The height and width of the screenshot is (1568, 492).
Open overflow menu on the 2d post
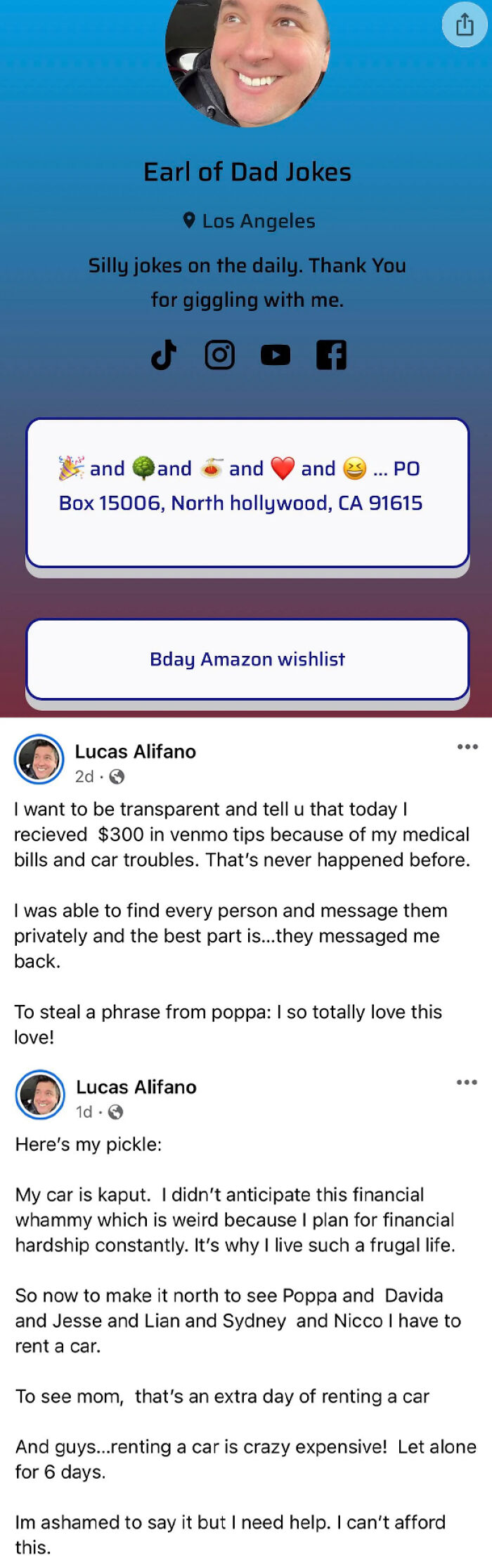[x=467, y=746]
